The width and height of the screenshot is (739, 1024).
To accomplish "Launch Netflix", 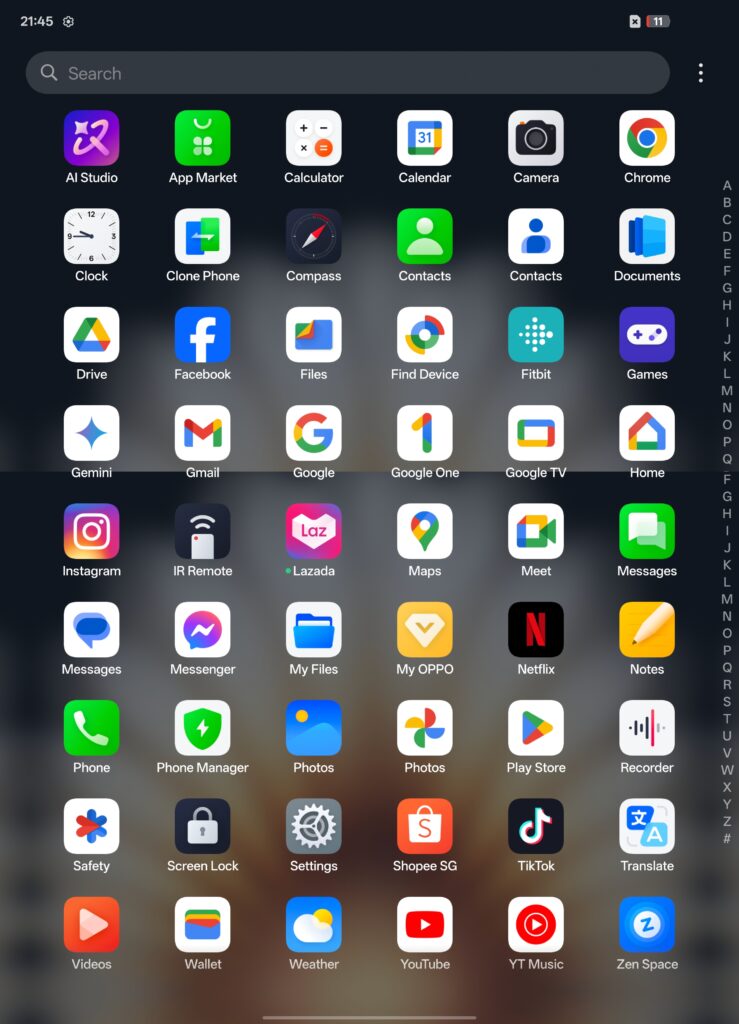I will coord(536,629).
